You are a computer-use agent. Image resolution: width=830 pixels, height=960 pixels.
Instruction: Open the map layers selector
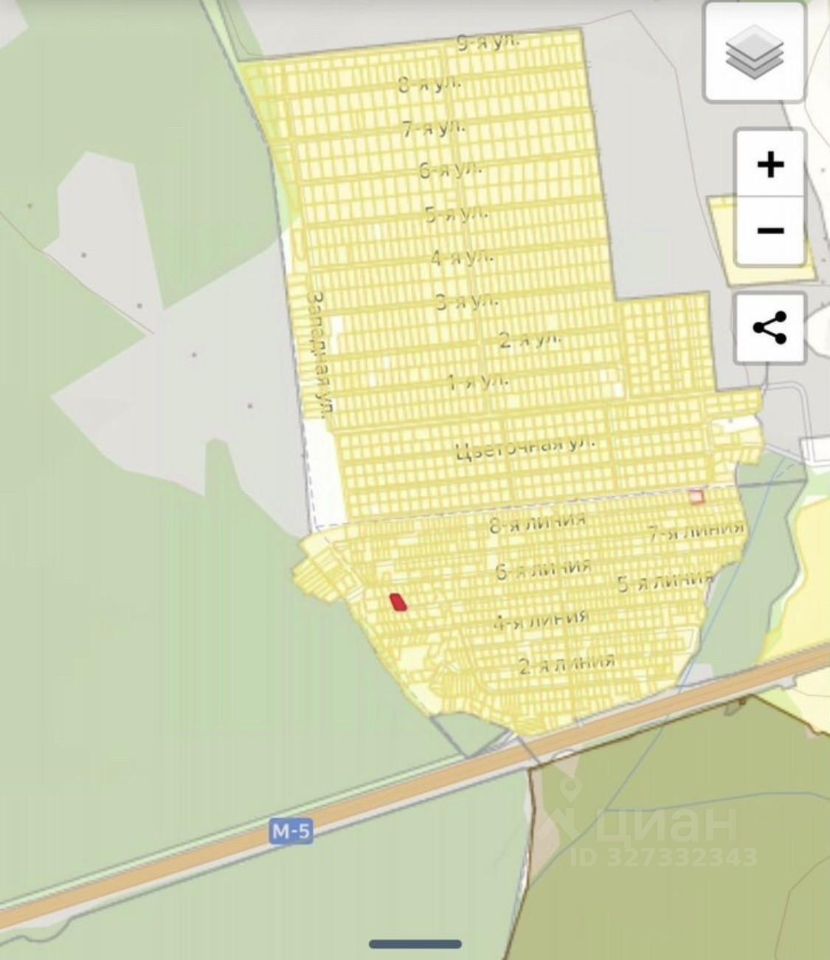click(x=754, y=52)
